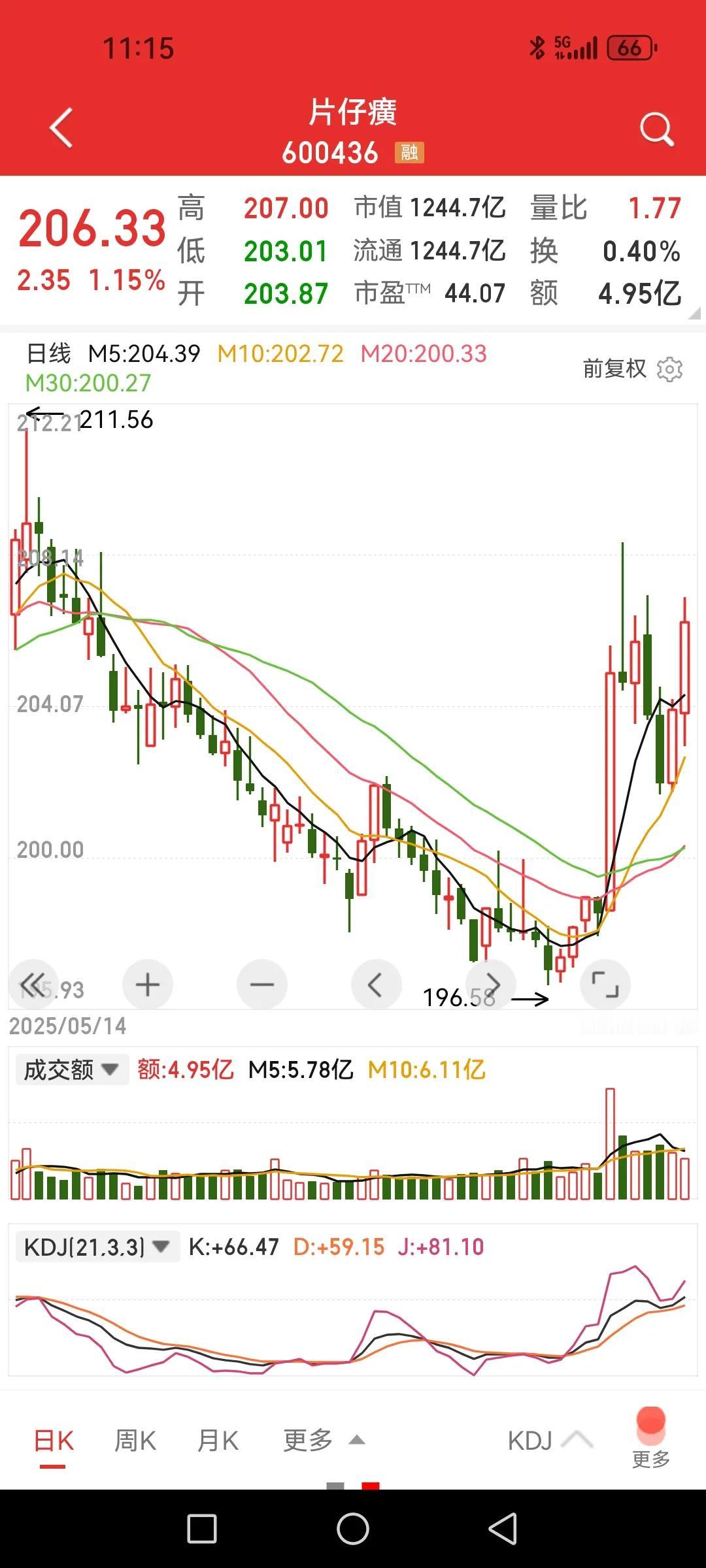This screenshot has height=1568, width=706.
Task: Open chart settings gear icon
Action: click(x=669, y=369)
